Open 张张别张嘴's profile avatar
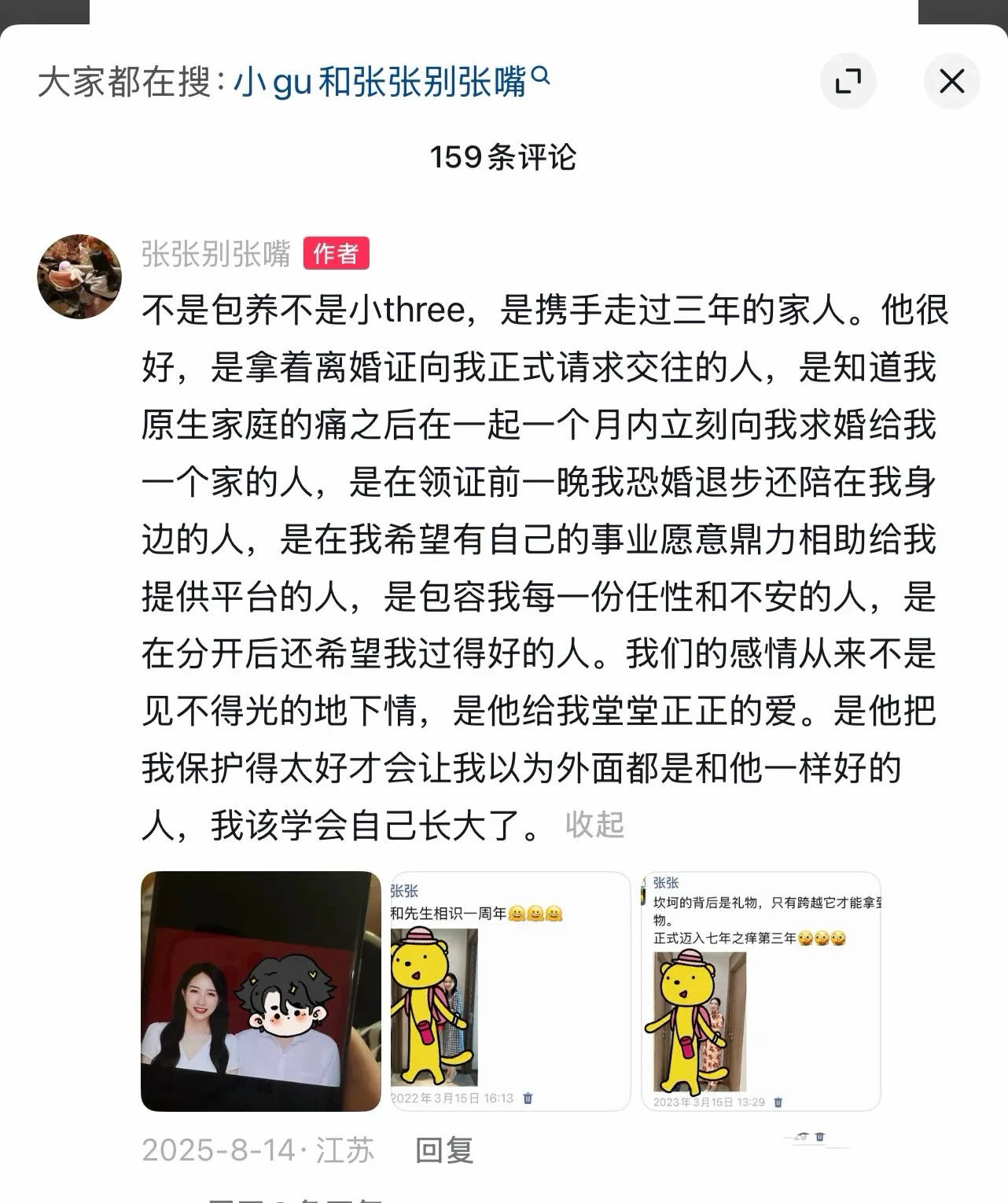The width and height of the screenshot is (1008, 1203). tap(79, 276)
